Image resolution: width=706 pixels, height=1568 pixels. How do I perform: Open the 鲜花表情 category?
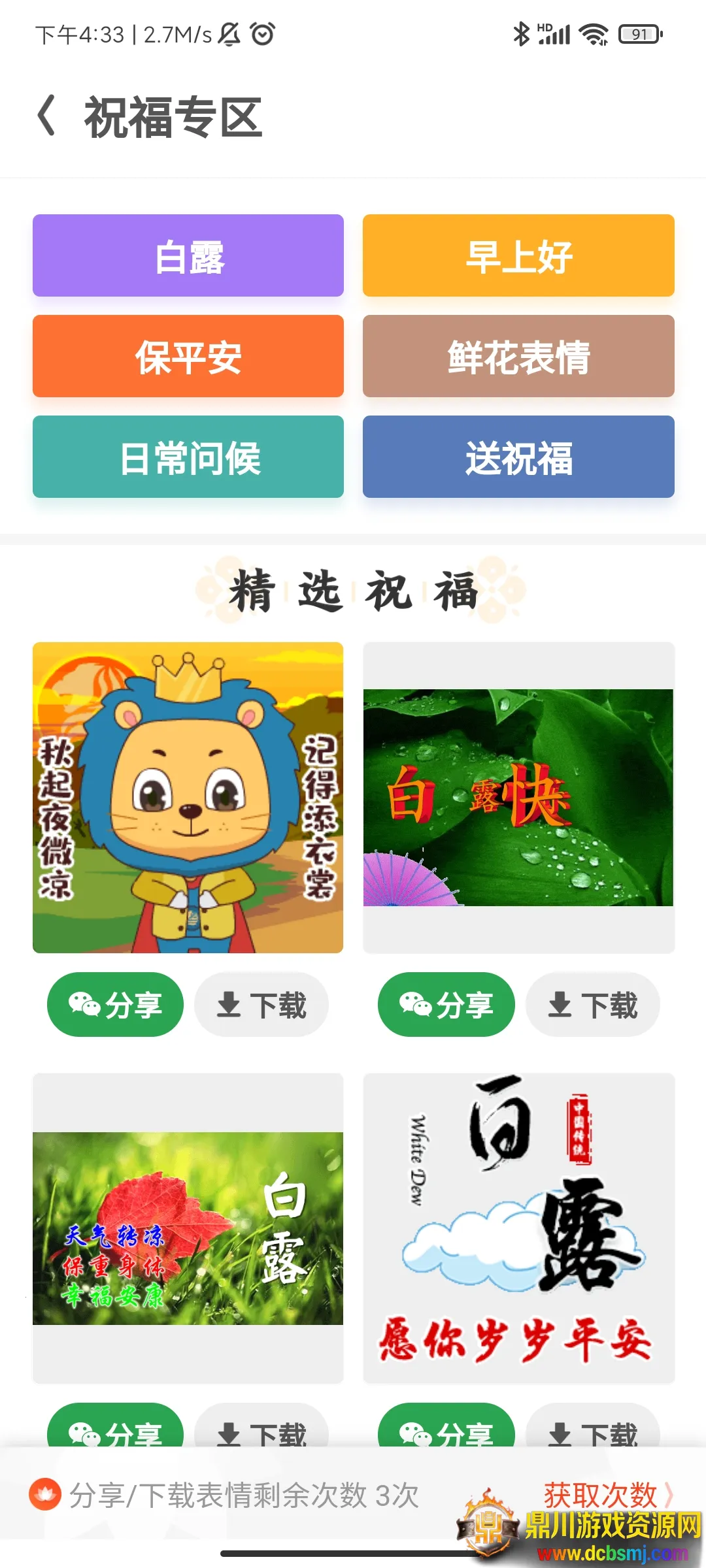click(x=518, y=357)
